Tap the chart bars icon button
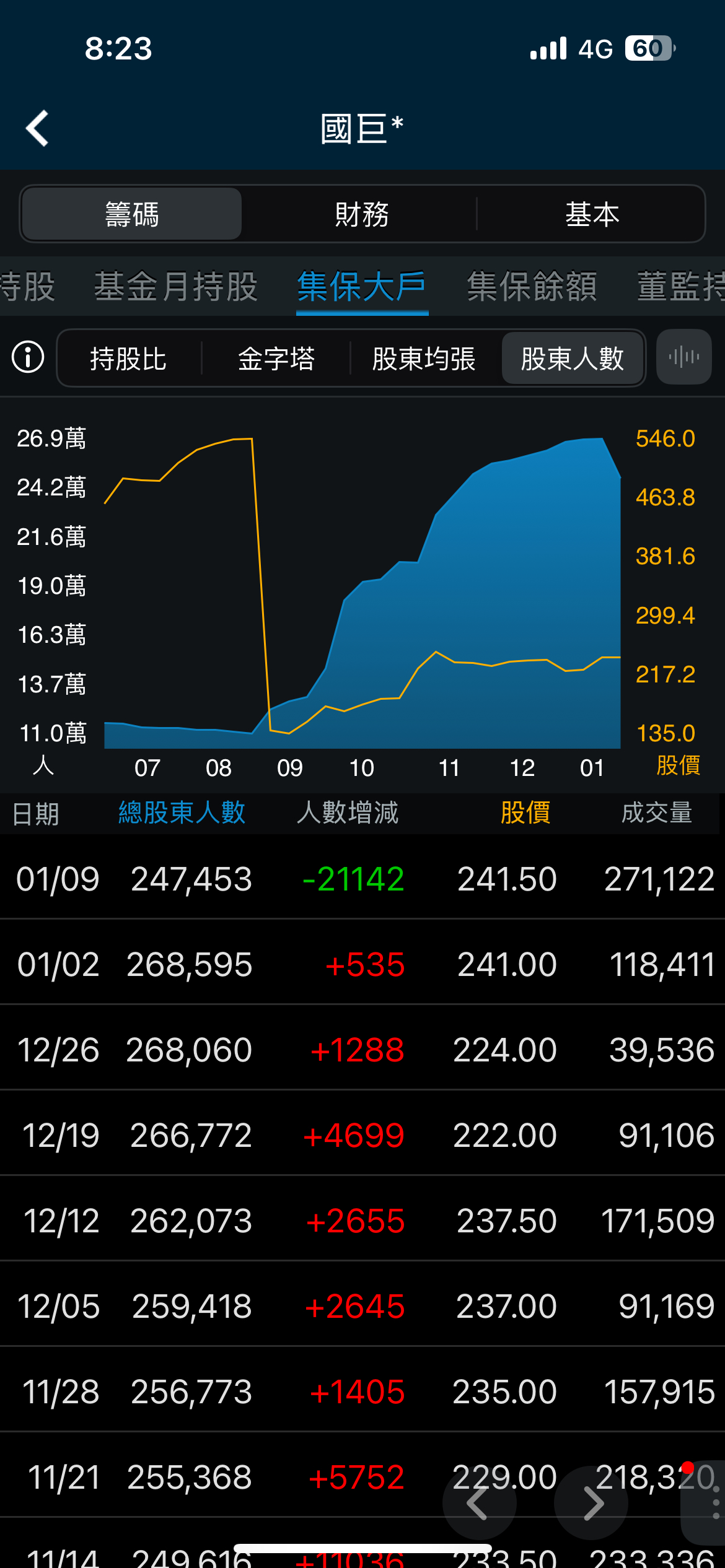Viewport: 725px width, 1568px height. pyautogui.click(x=683, y=357)
